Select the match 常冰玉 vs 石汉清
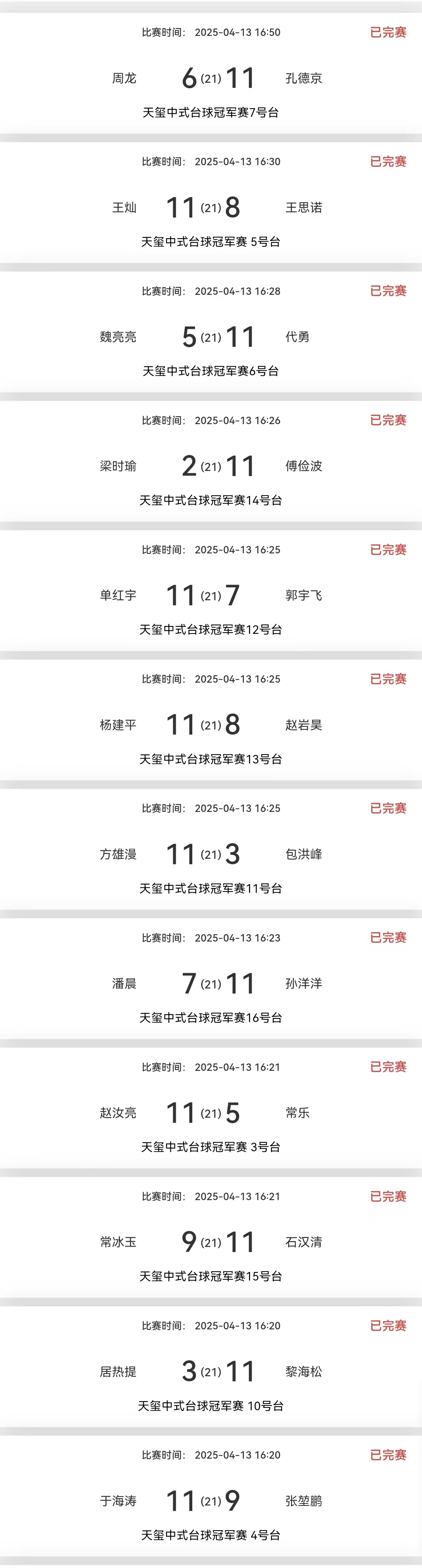The width and height of the screenshot is (422, 1568). tap(211, 1242)
